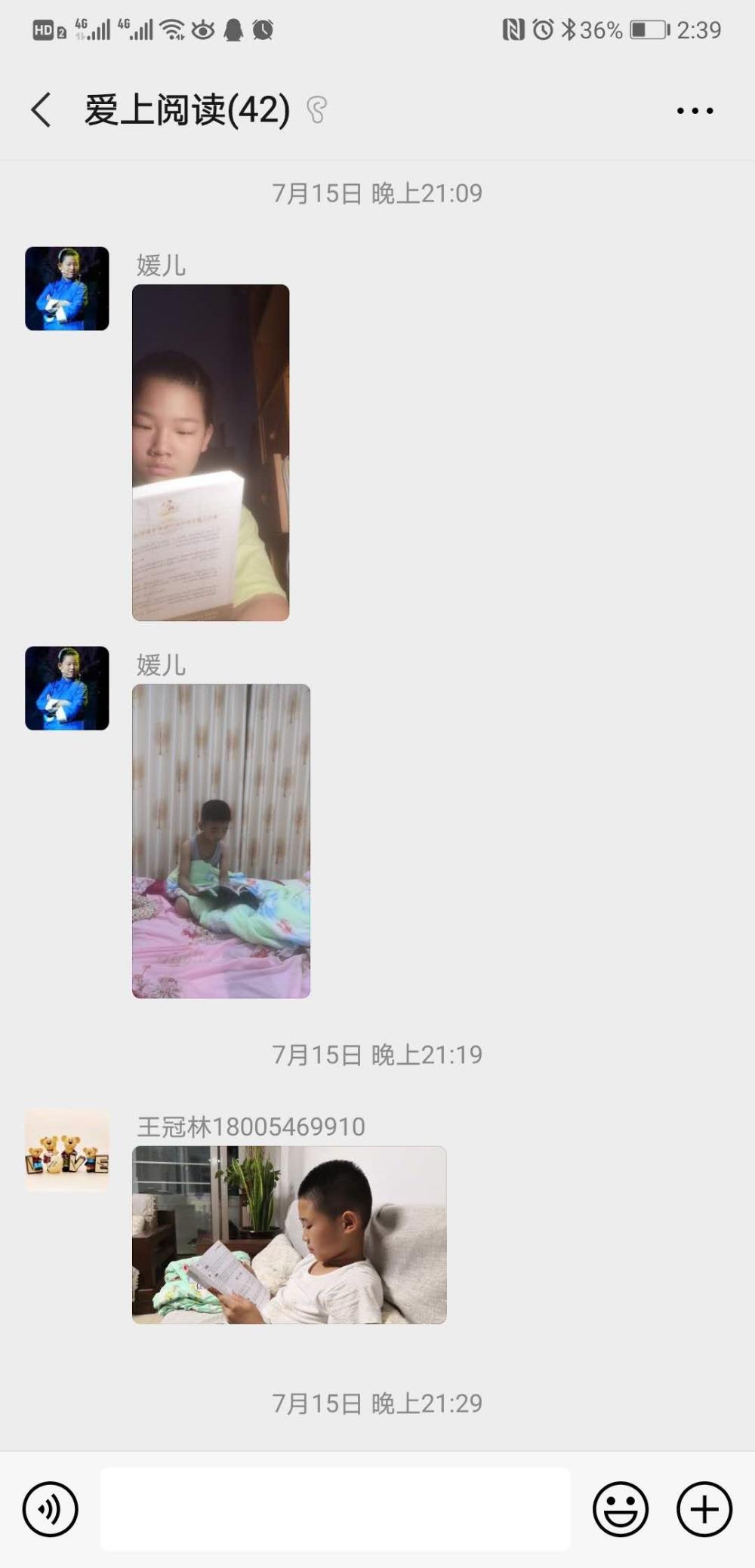This screenshot has height=1568, width=755.
Task: Switch to voice message input
Action: tap(51, 1509)
